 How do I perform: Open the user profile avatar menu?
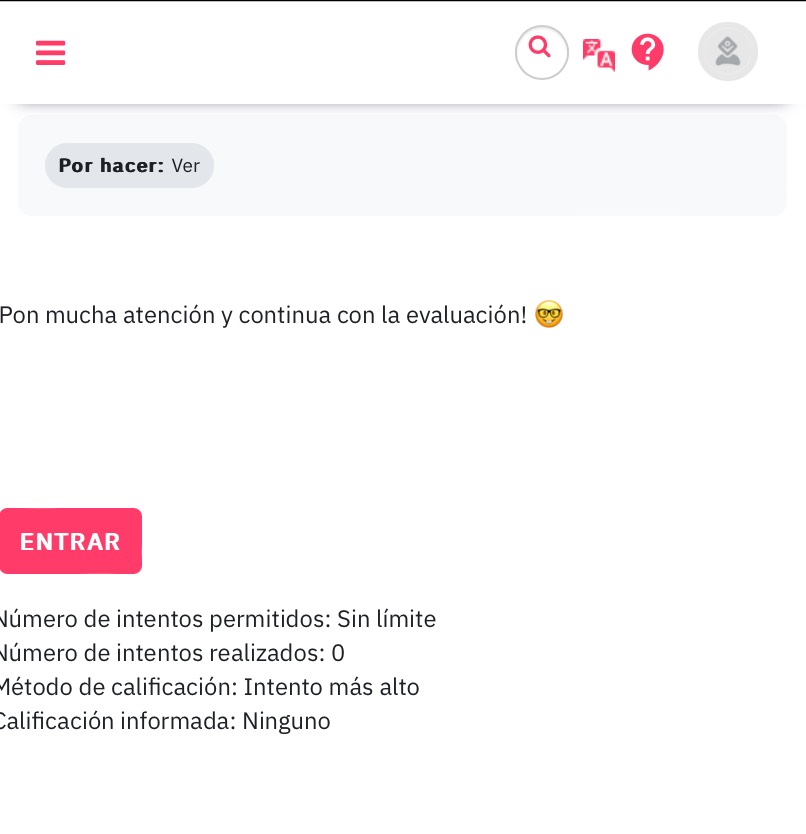click(727, 52)
